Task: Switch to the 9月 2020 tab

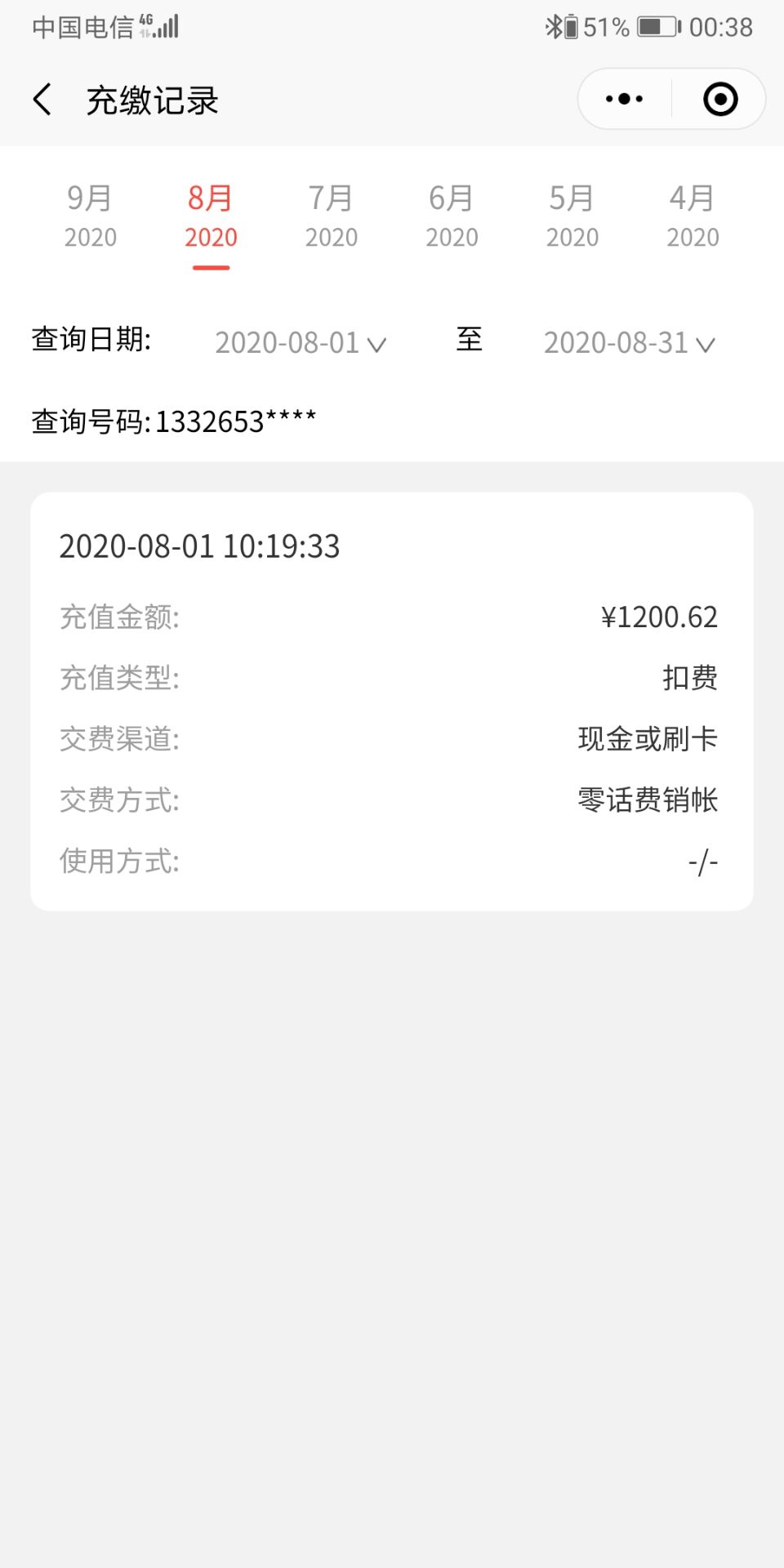Action: coord(90,216)
